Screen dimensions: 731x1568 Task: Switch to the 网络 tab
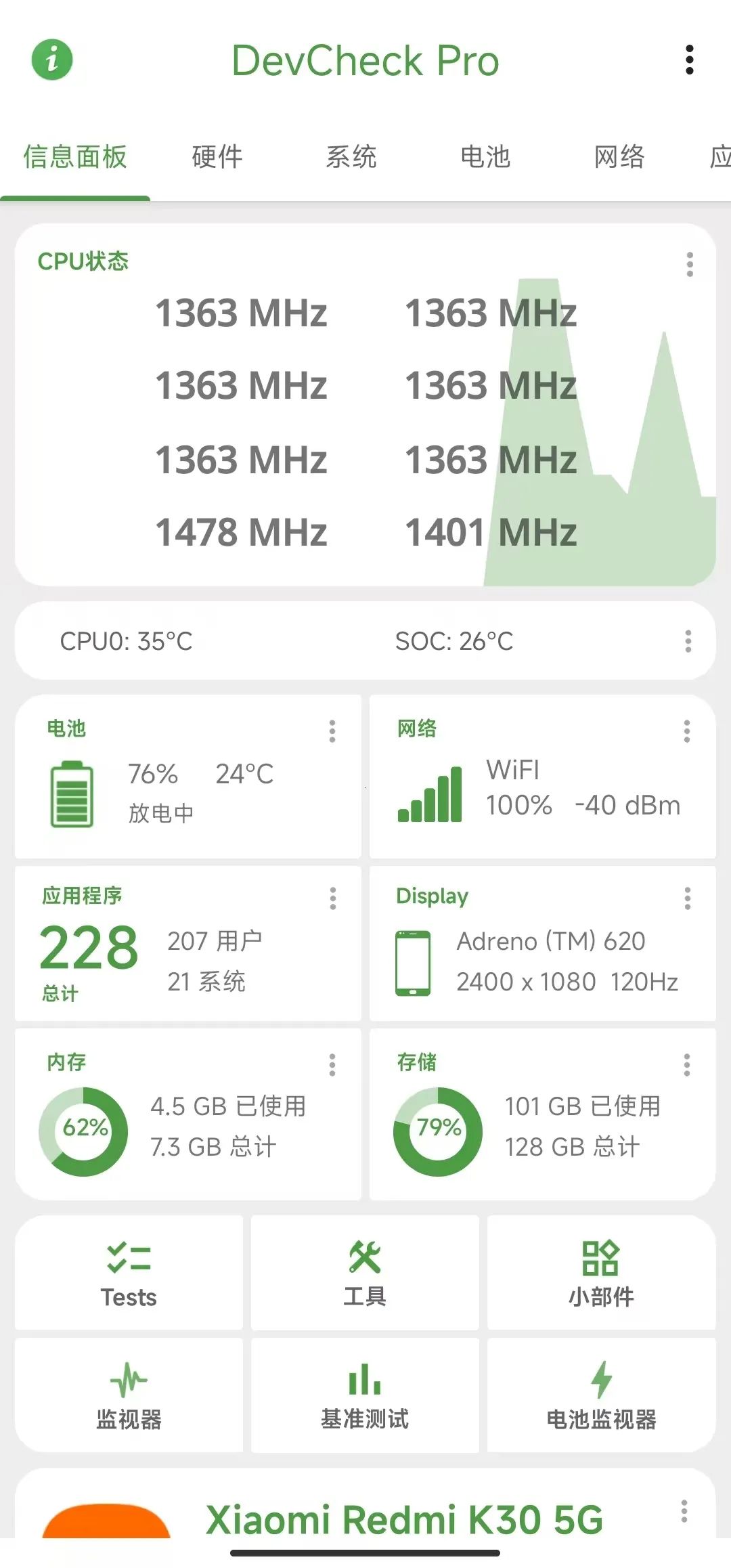(x=619, y=157)
